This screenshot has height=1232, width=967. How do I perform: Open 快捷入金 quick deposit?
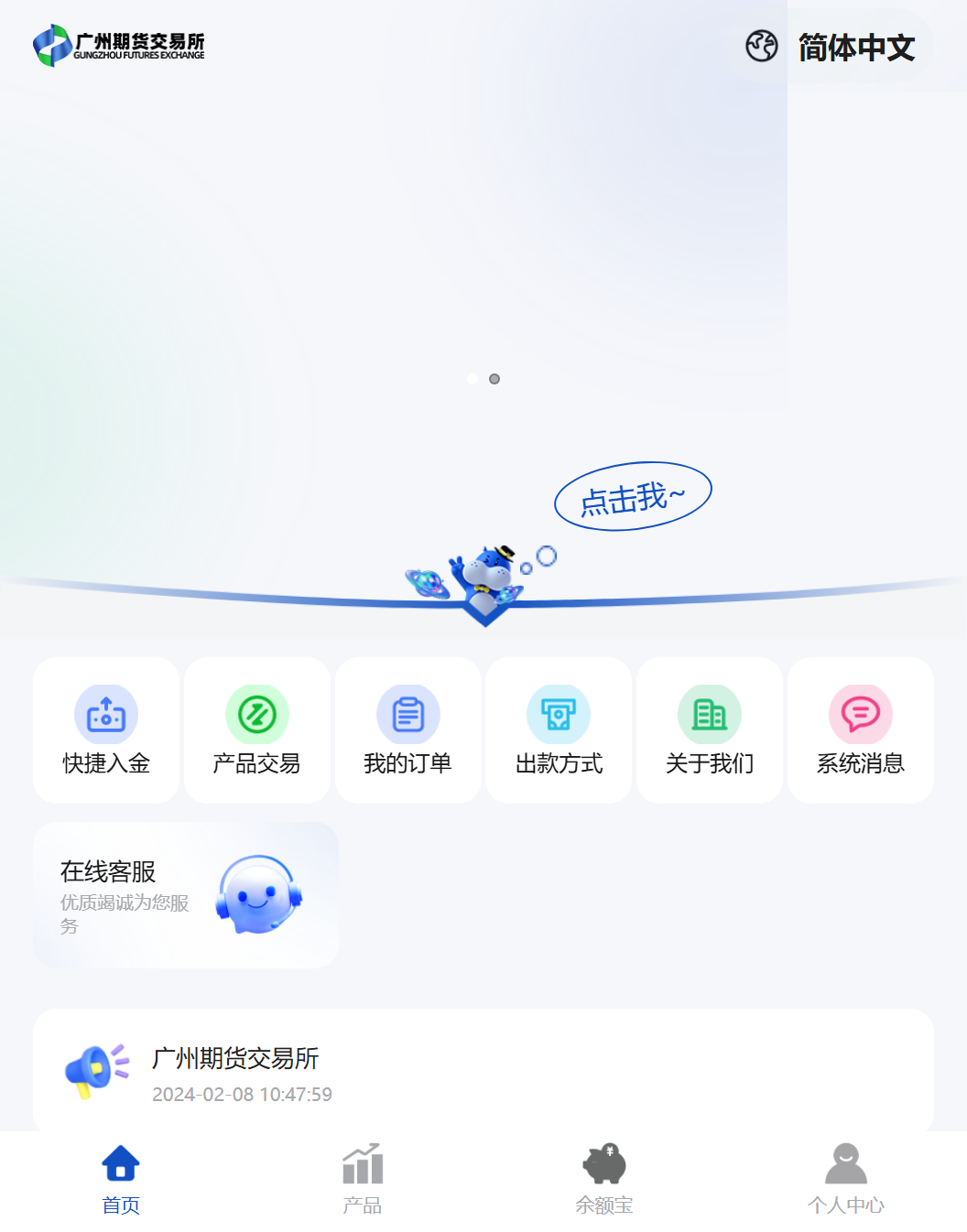[x=106, y=730]
